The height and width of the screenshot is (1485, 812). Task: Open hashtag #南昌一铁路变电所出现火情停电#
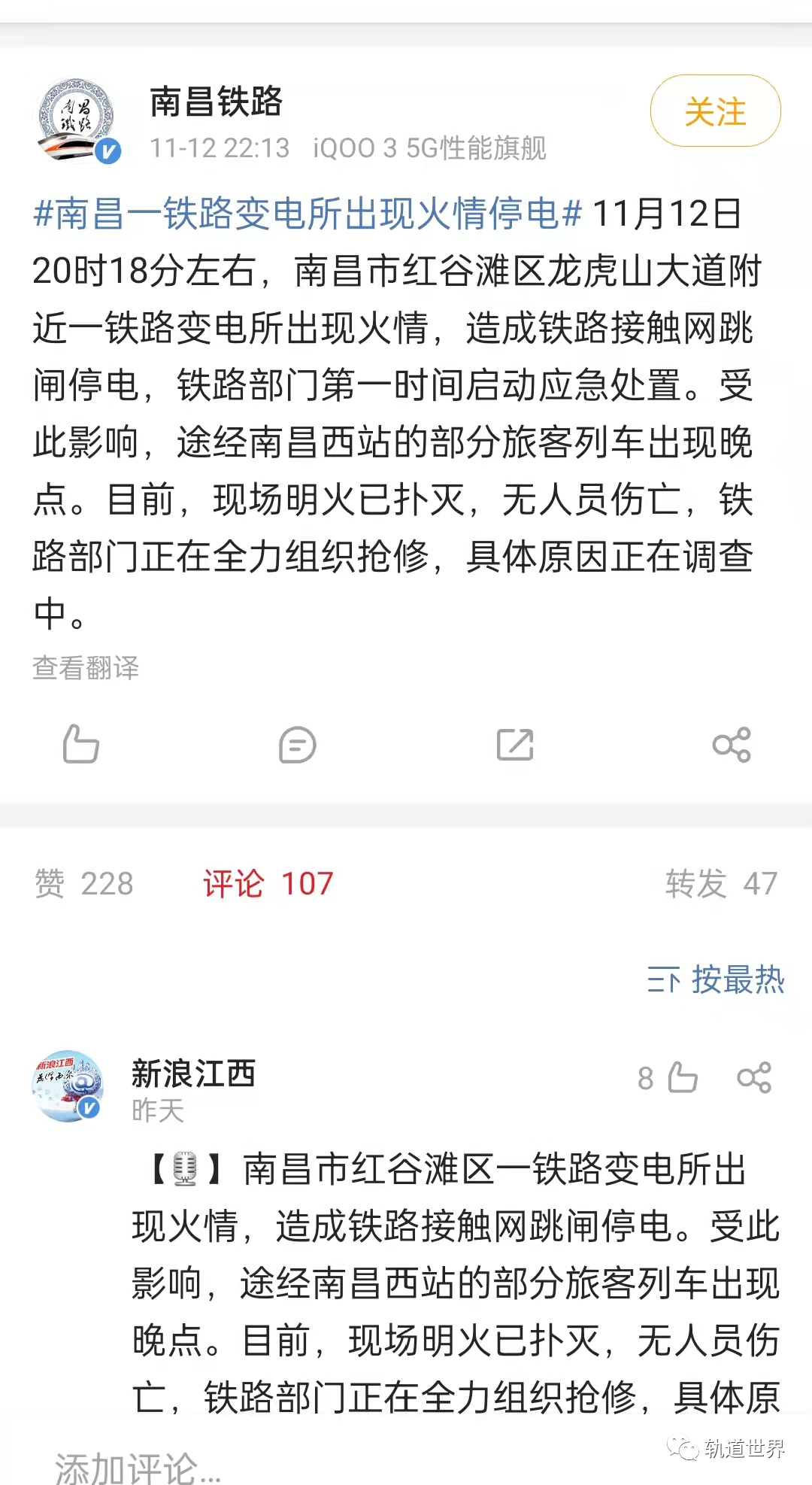pos(308,214)
